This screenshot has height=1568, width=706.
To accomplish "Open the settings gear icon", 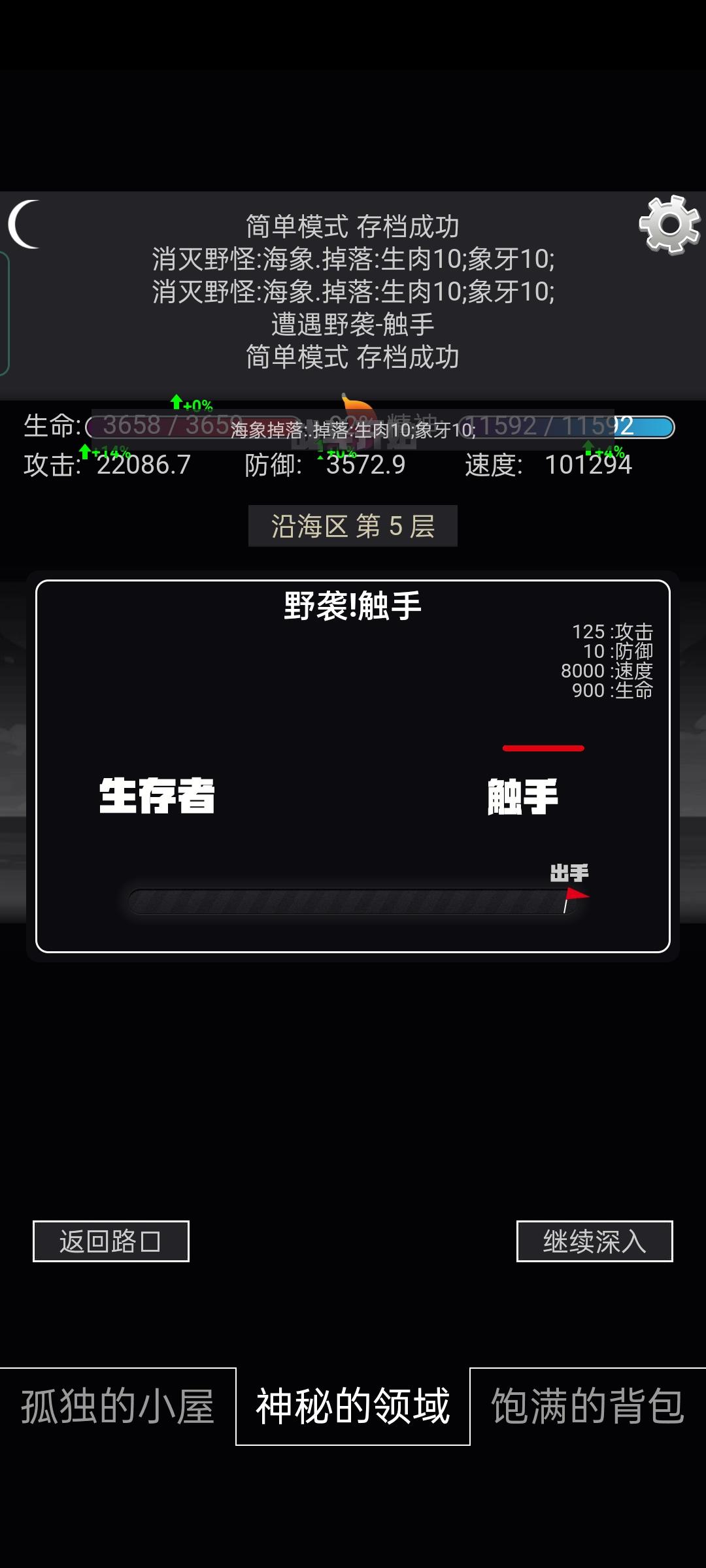I will pos(669,225).
